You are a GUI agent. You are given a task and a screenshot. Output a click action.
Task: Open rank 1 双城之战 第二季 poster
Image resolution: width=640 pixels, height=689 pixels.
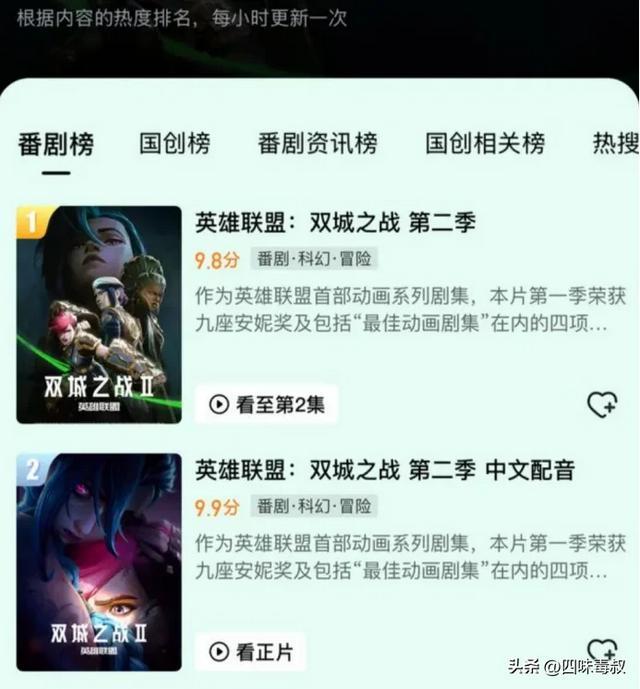pos(99,314)
